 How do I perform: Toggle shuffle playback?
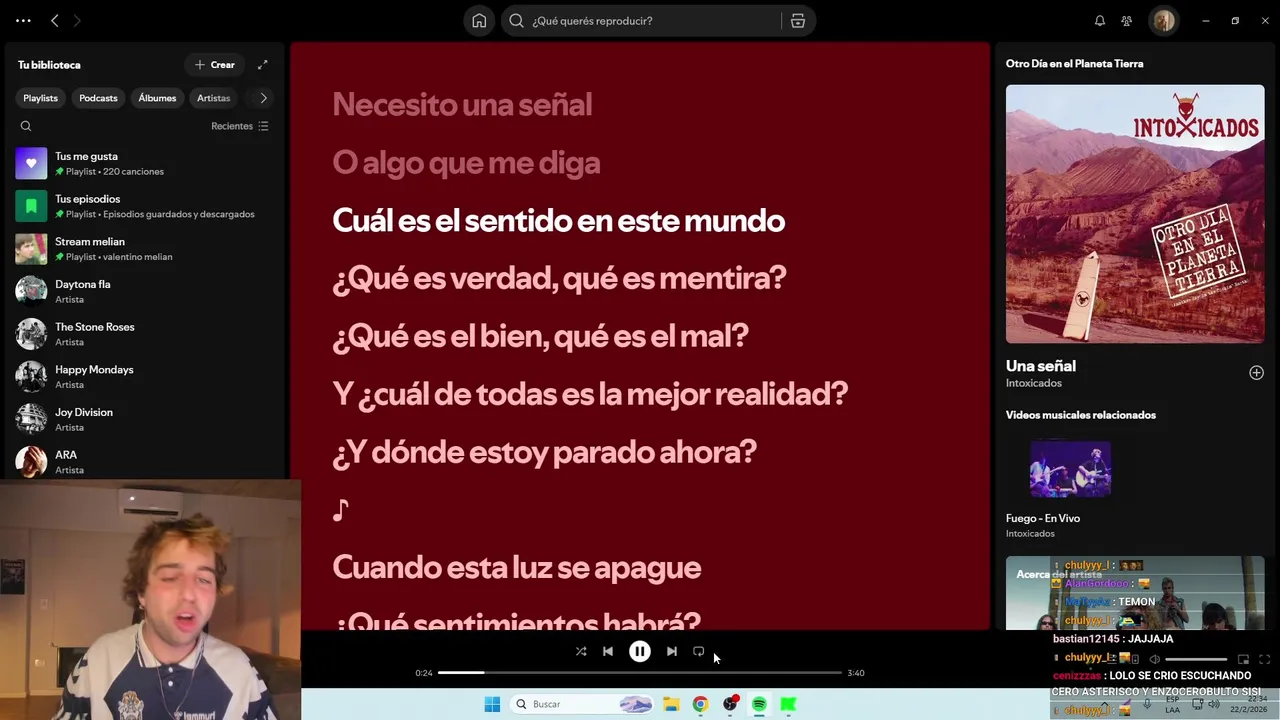pos(581,652)
